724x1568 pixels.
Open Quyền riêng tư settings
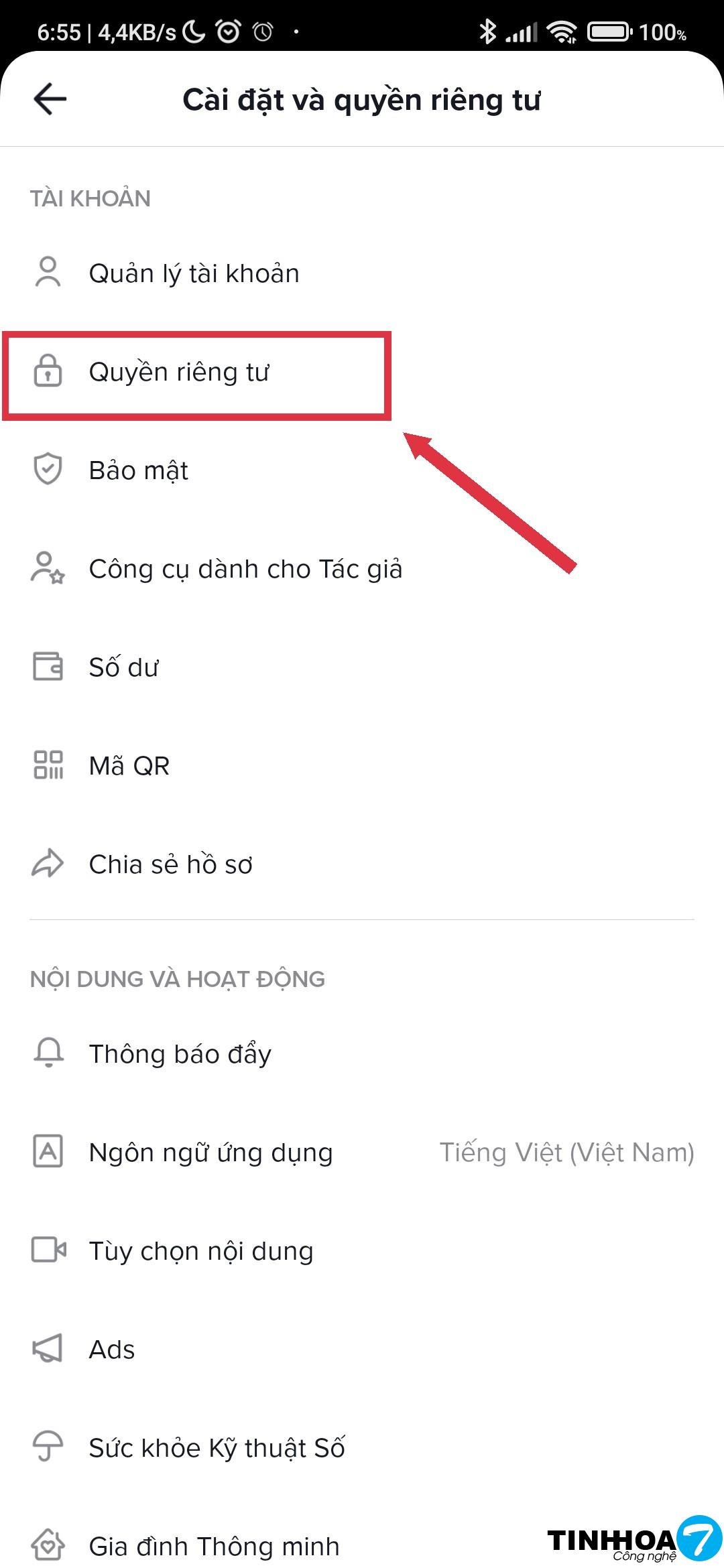coord(179,372)
